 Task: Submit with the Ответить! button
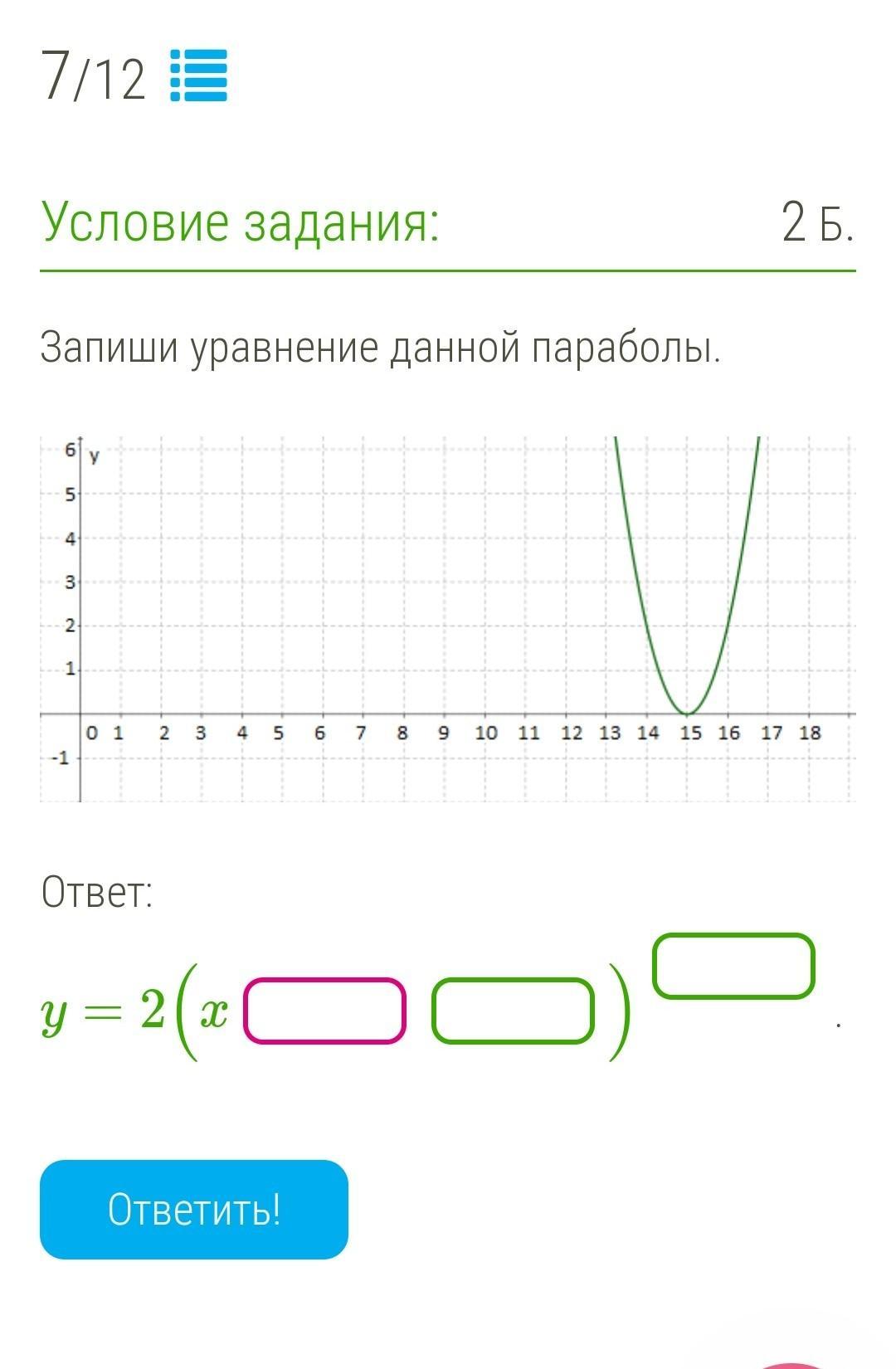click(x=194, y=1210)
